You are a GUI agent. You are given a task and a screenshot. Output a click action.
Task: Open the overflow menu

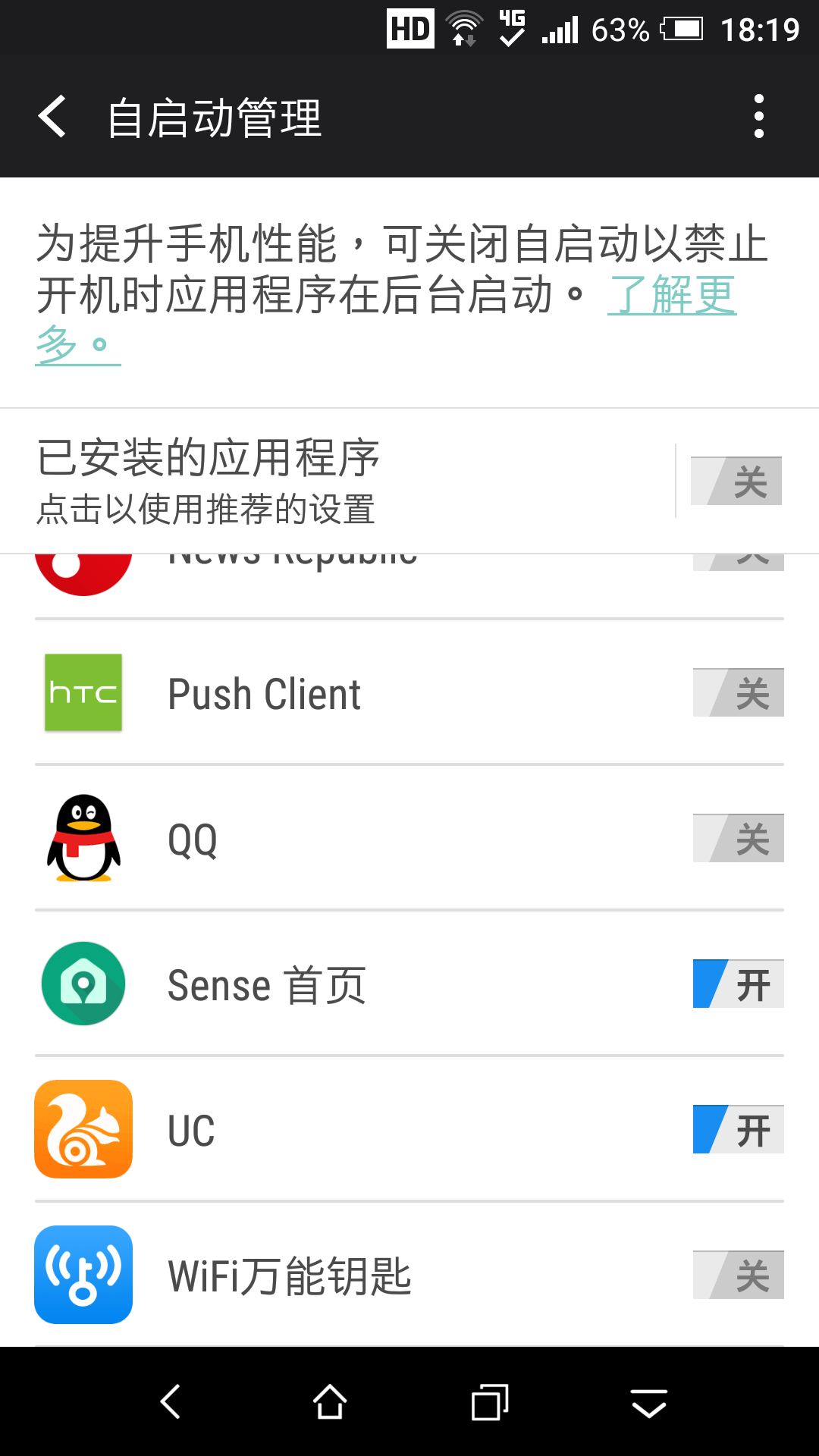tap(758, 117)
